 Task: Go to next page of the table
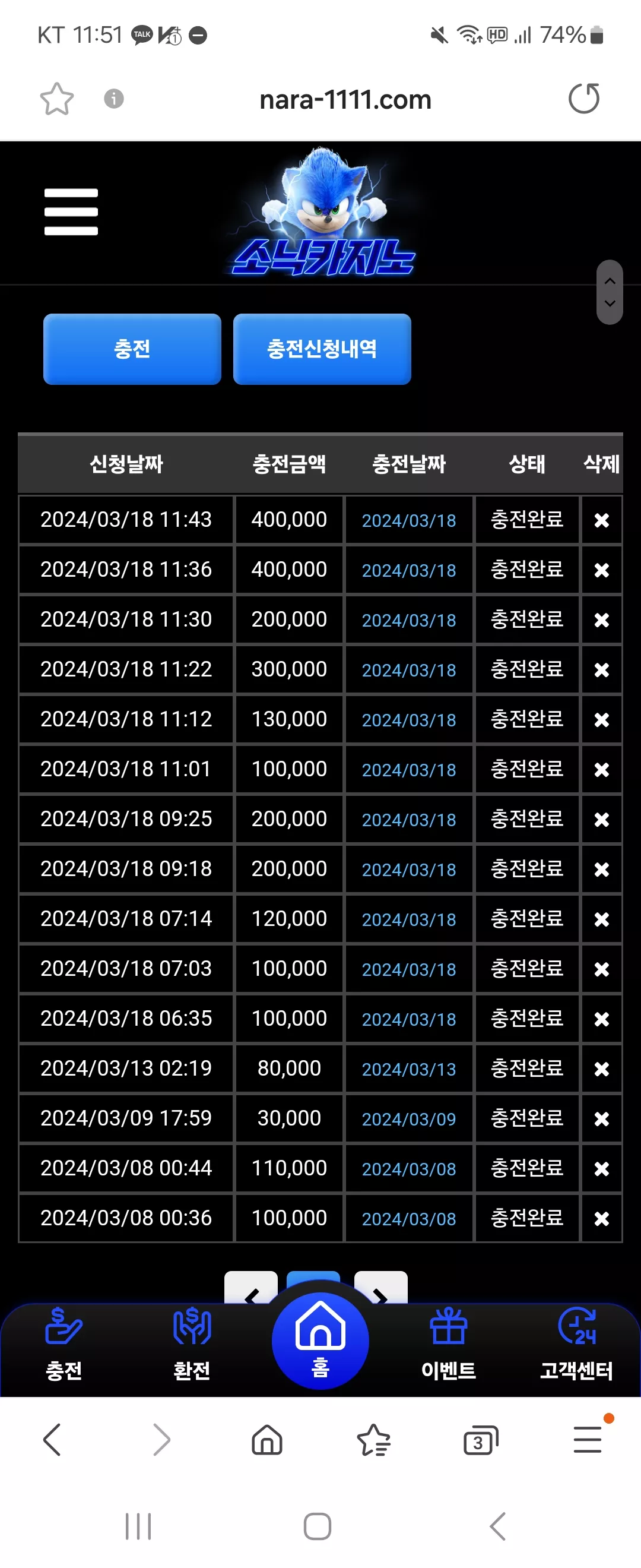coord(380,1289)
